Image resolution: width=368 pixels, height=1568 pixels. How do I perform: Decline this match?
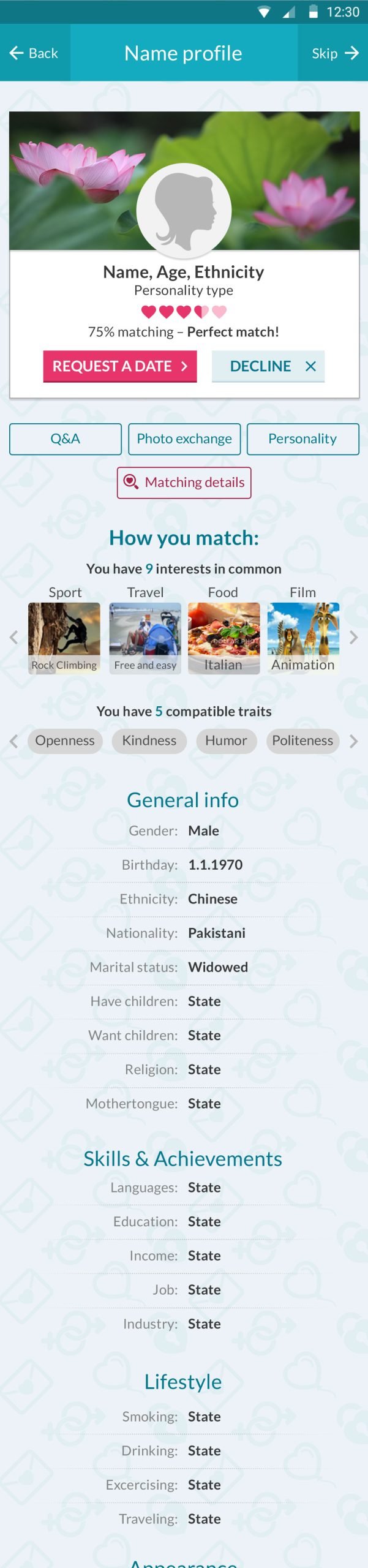[x=268, y=366]
